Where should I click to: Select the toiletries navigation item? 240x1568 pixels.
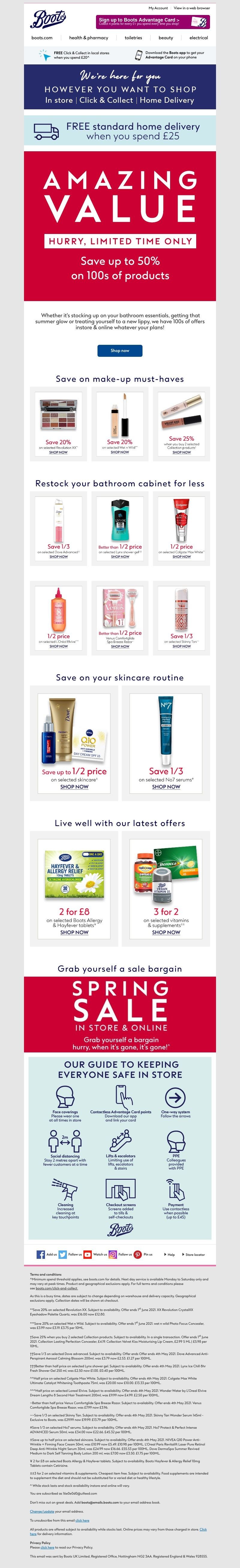133,38
